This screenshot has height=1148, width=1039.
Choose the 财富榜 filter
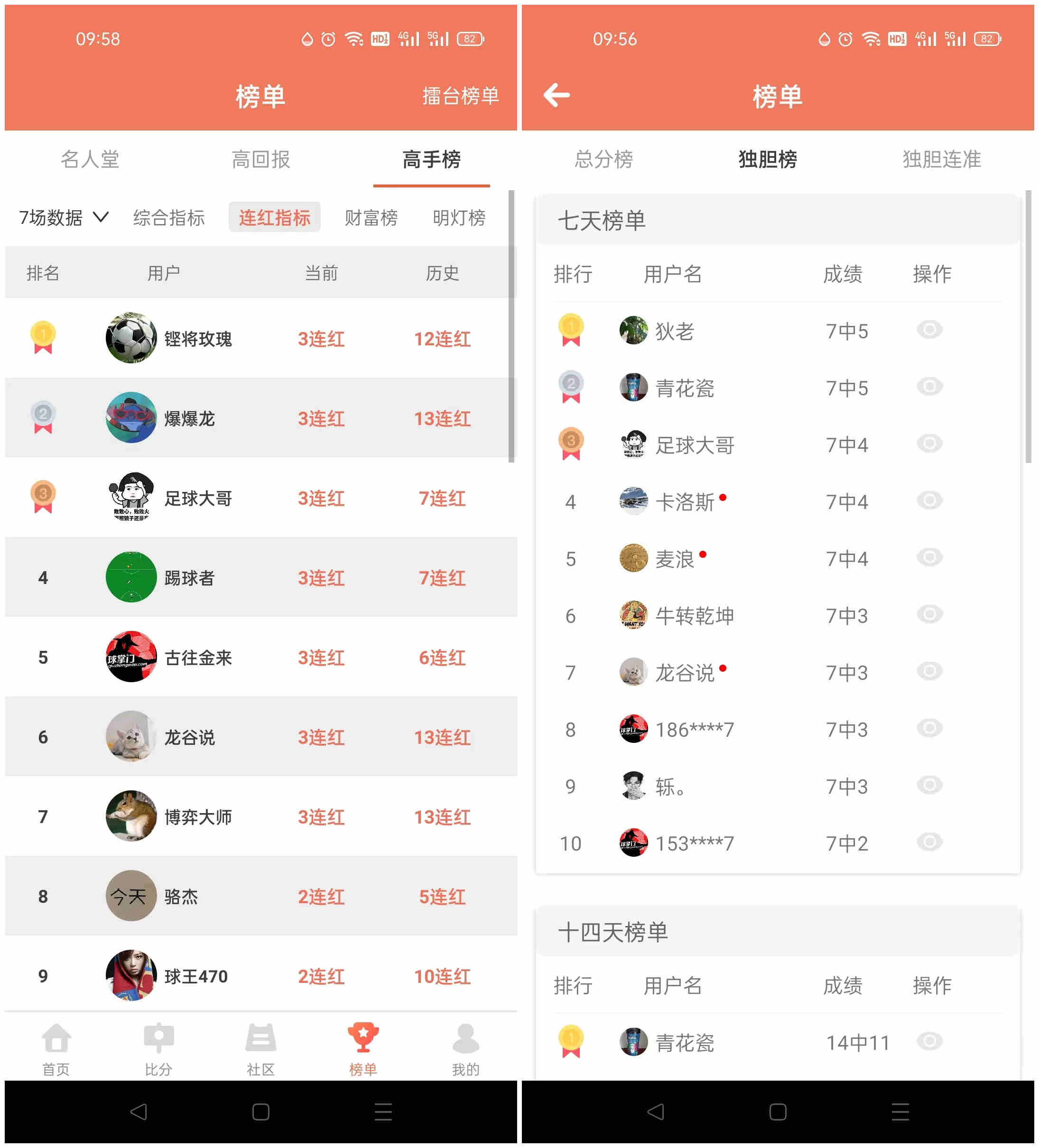point(371,218)
